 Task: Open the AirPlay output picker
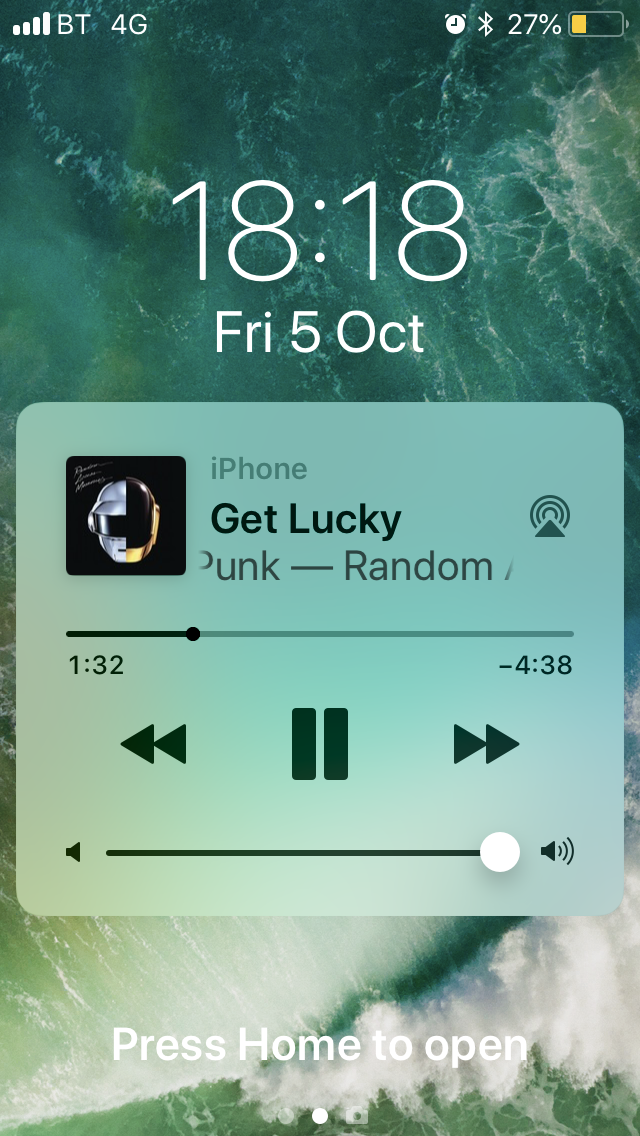(549, 517)
